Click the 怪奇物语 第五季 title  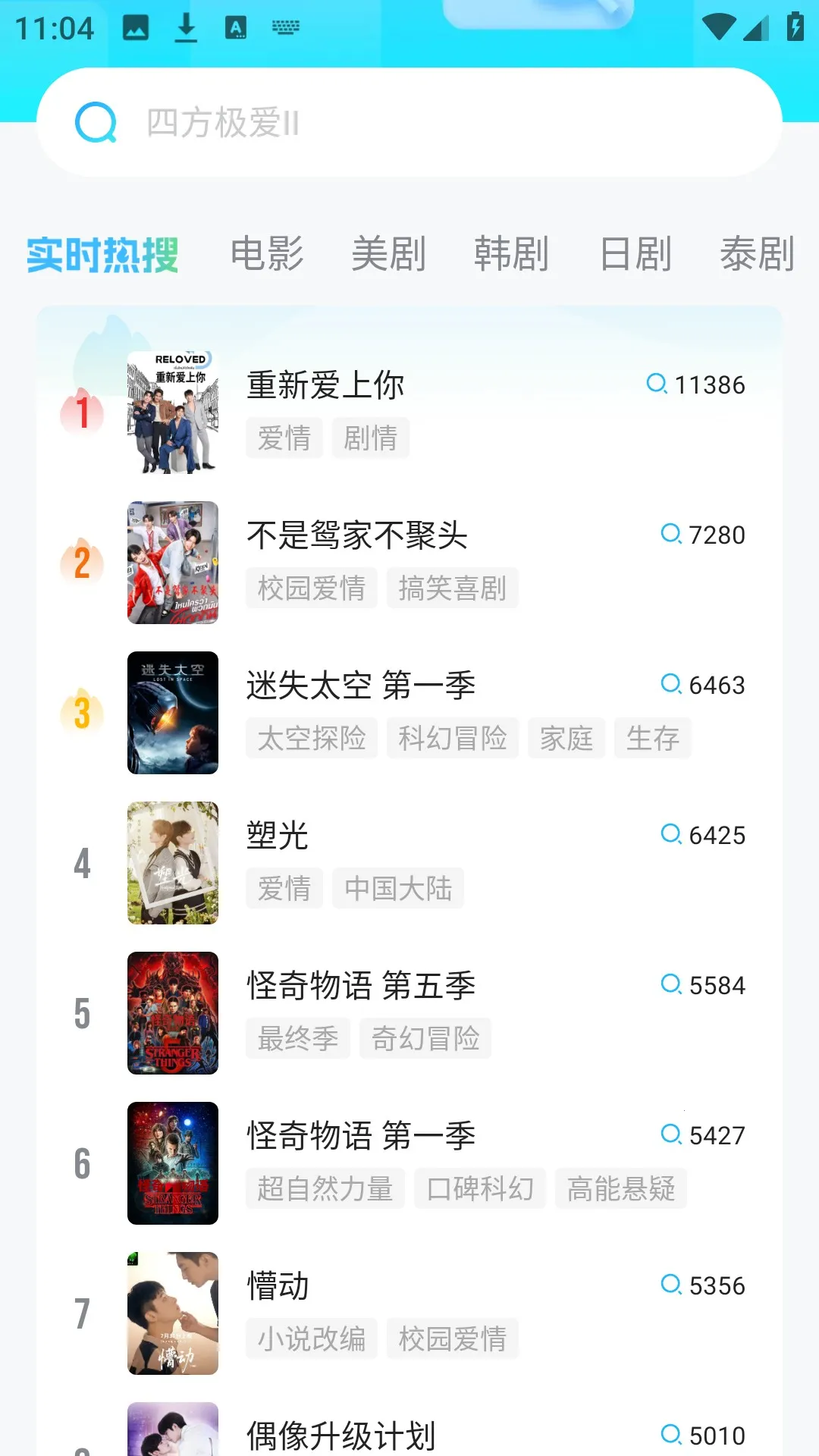362,987
